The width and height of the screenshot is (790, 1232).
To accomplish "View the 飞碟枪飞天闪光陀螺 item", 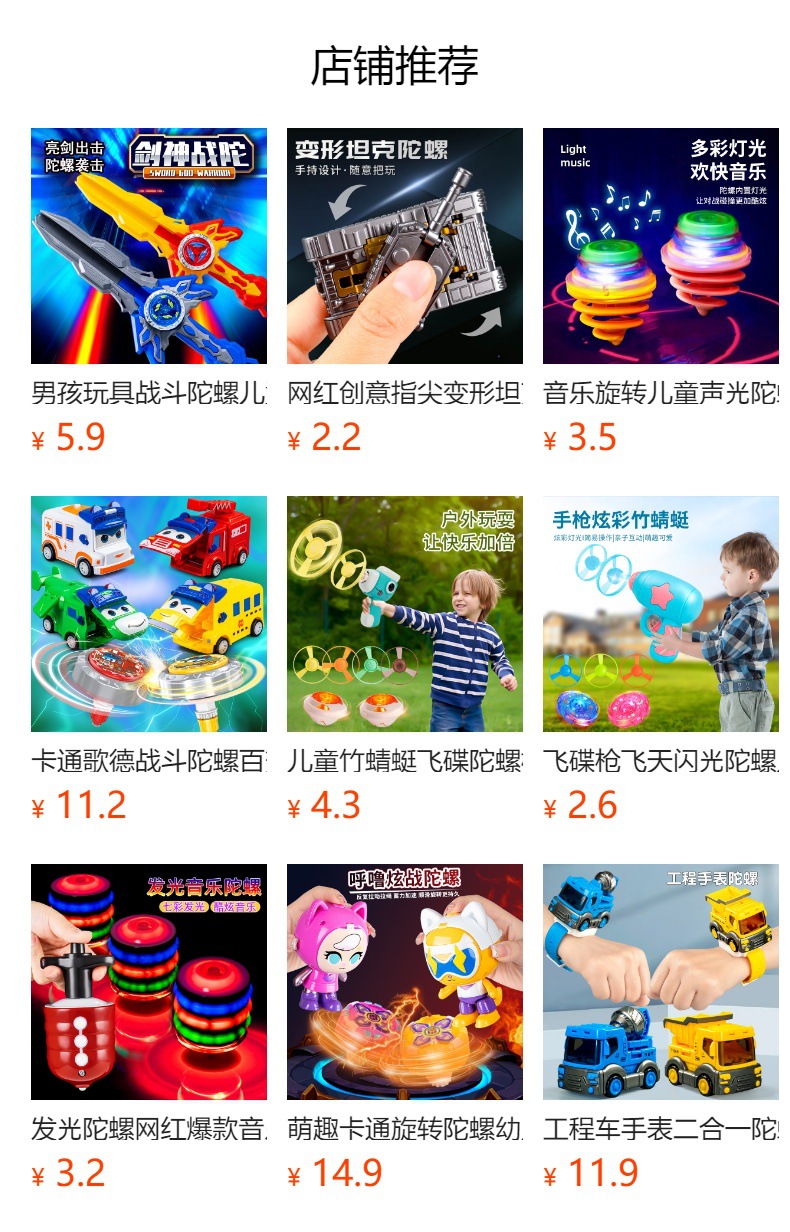I will (660, 614).
